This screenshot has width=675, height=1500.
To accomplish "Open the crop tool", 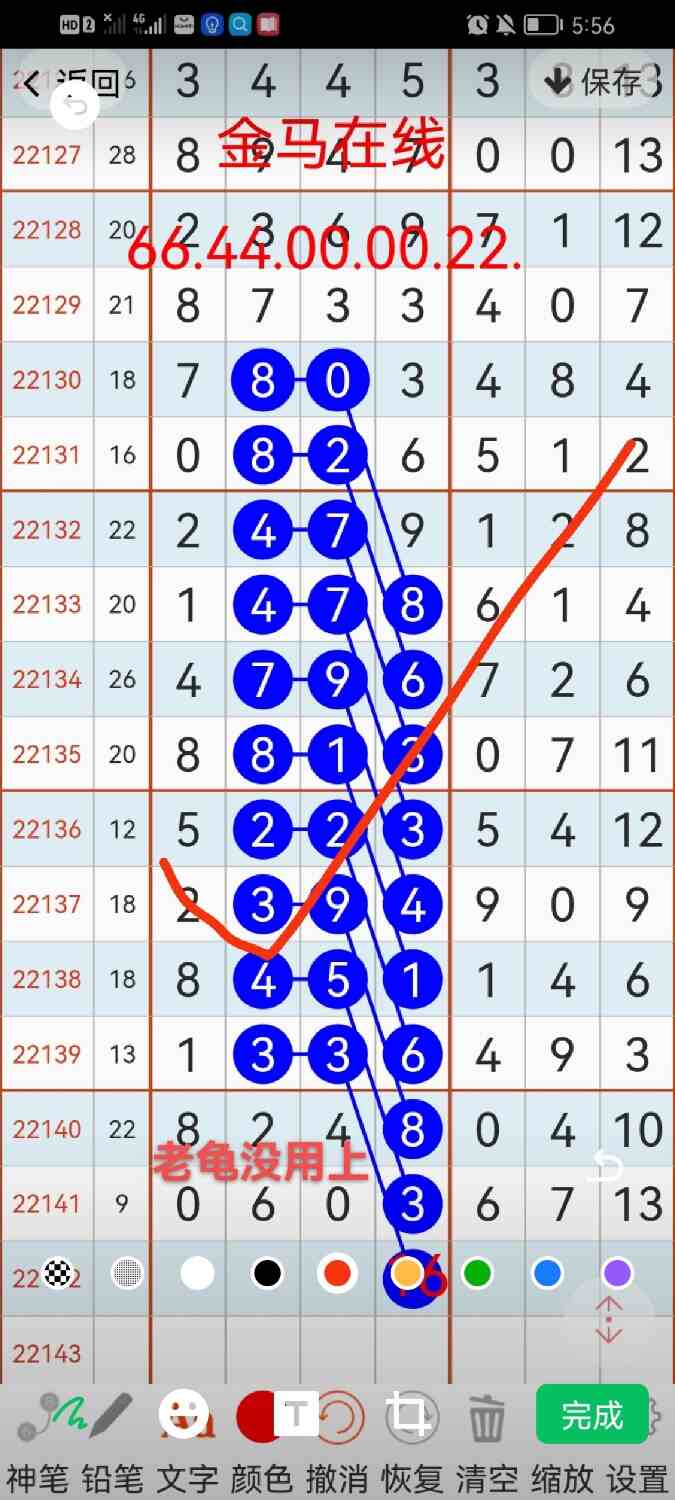I will (408, 1415).
